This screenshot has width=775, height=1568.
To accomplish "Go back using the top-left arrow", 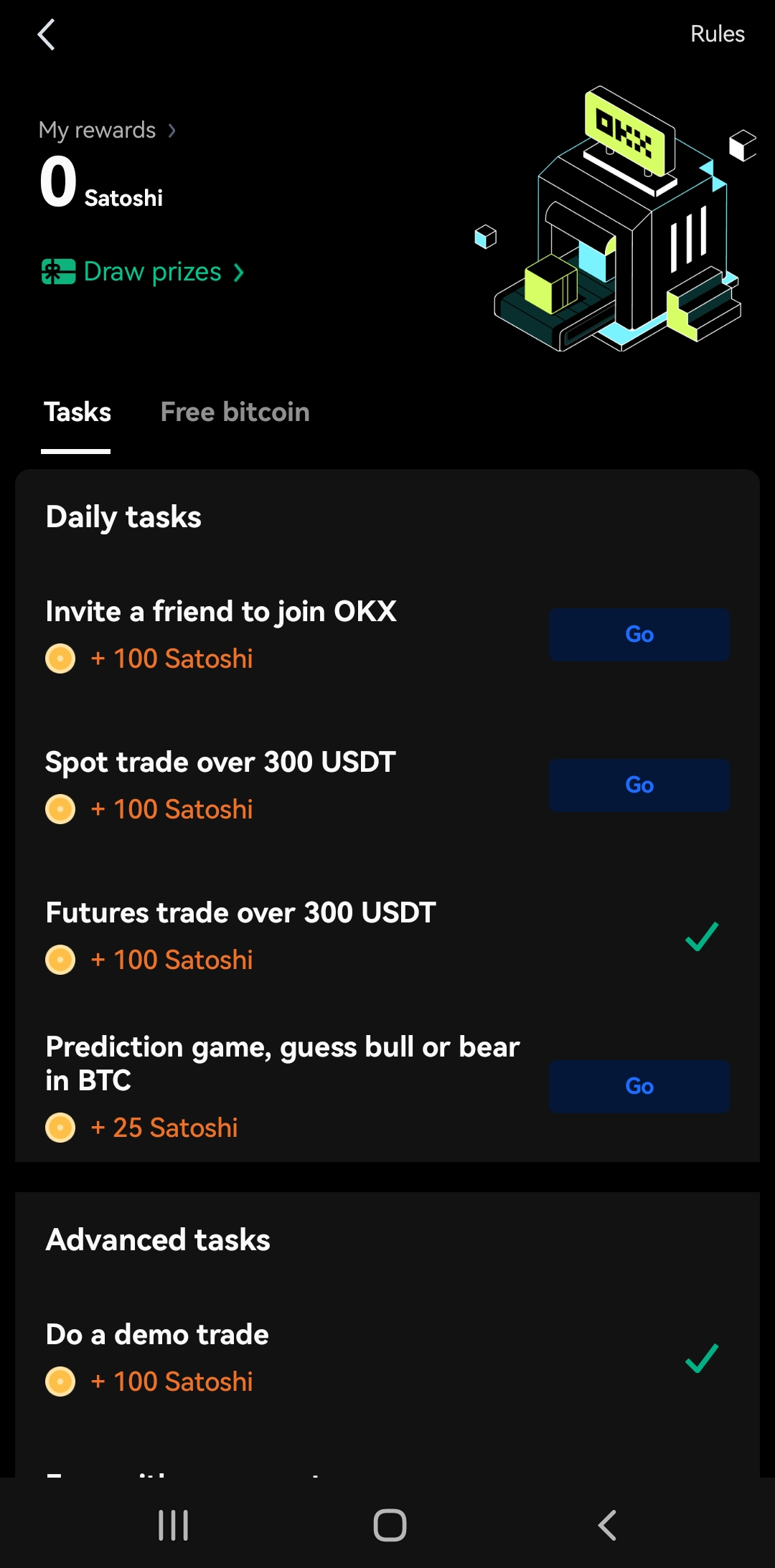I will tap(47, 34).
